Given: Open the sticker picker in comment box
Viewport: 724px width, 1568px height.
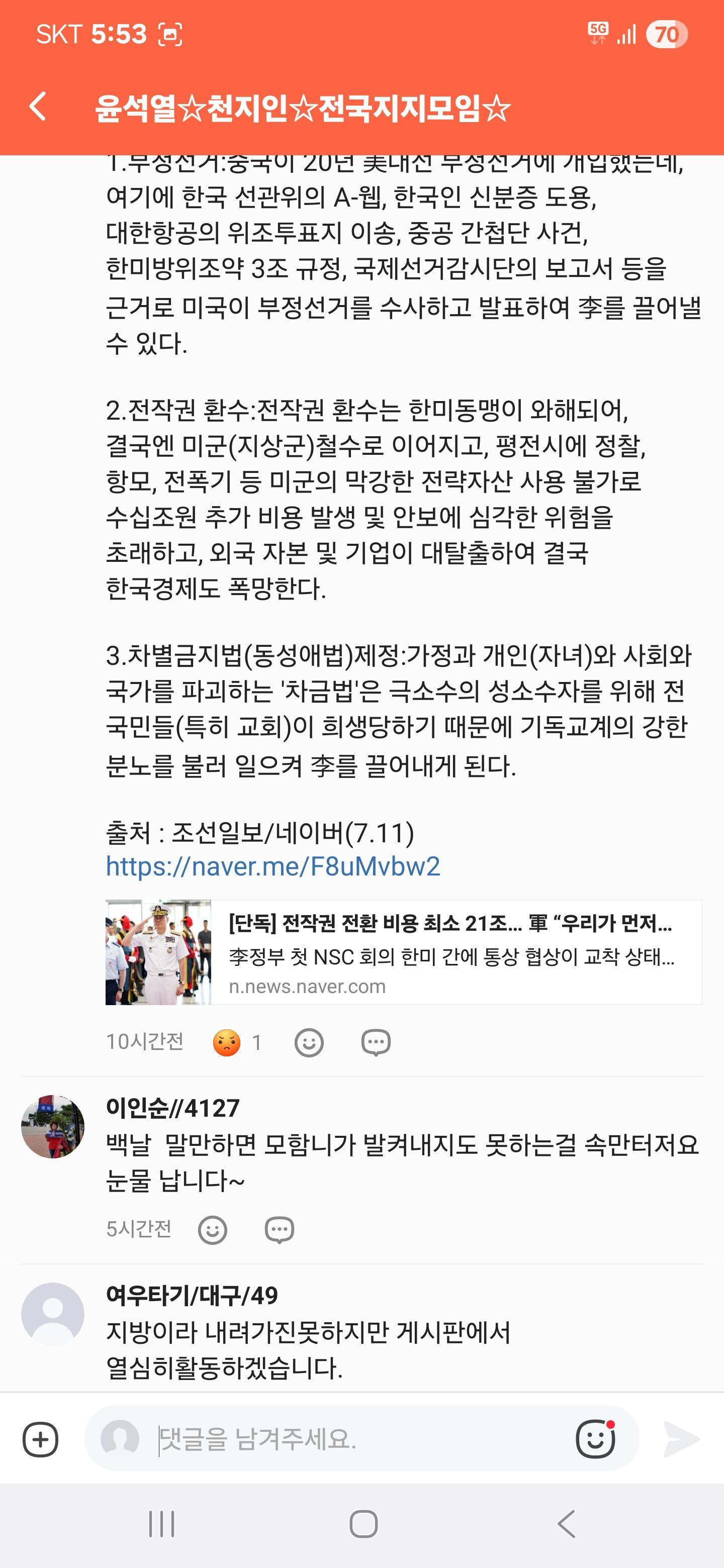Looking at the screenshot, I should pyautogui.click(x=595, y=1439).
